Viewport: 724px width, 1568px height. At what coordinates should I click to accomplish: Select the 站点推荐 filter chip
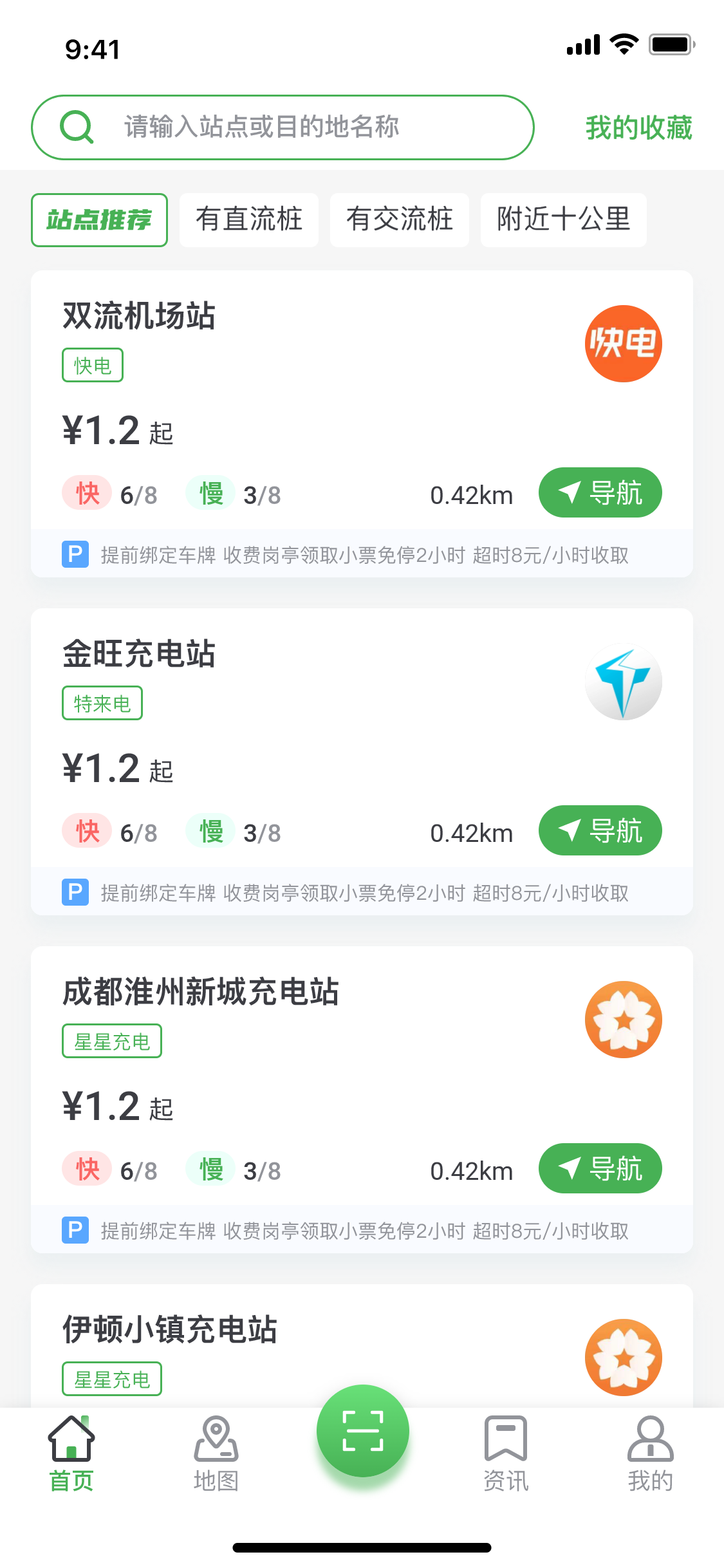pos(99,220)
